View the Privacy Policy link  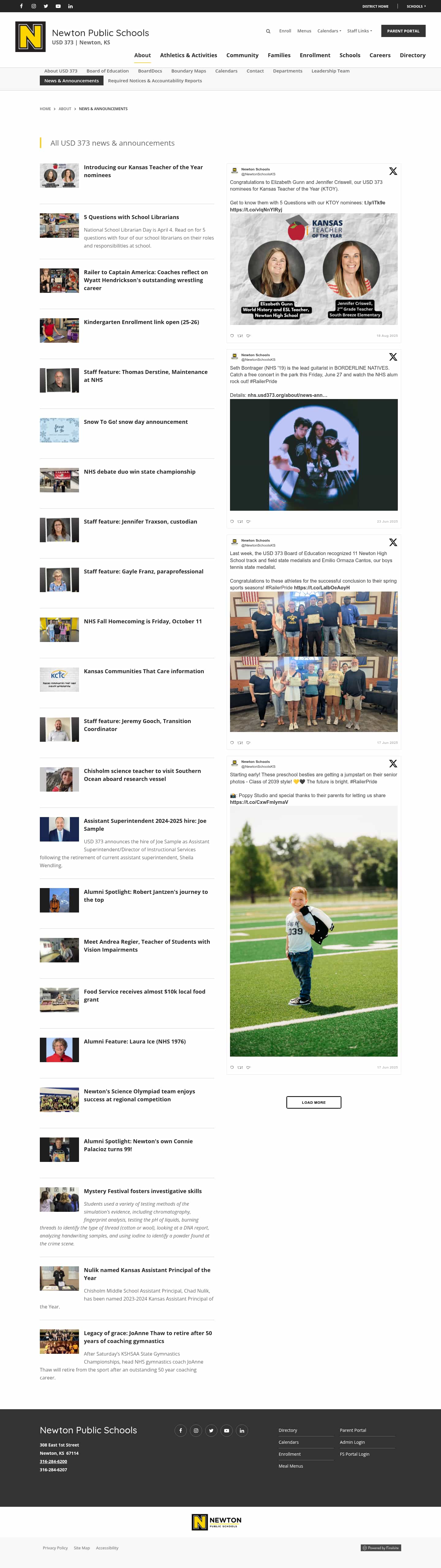tap(55, 1548)
